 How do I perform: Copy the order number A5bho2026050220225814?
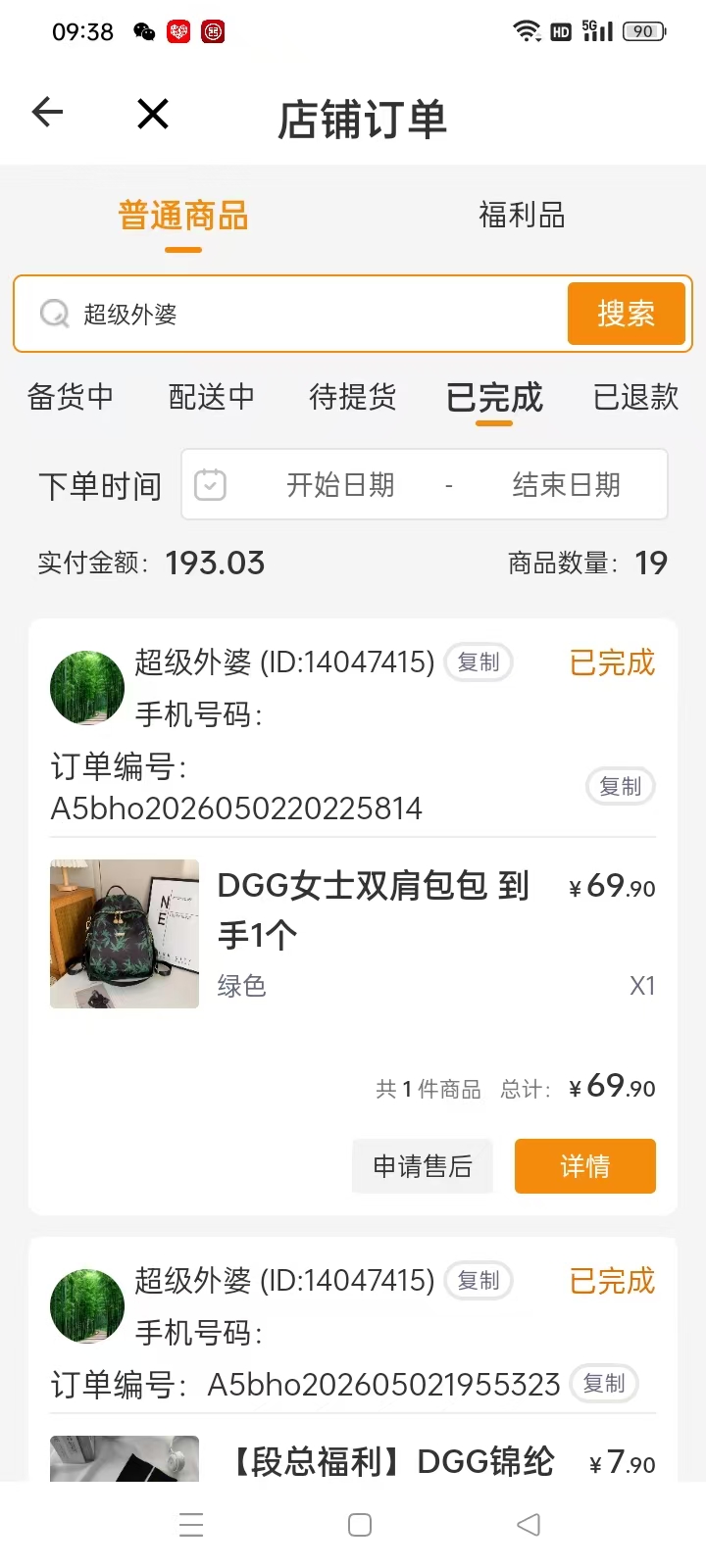(621, 786)
